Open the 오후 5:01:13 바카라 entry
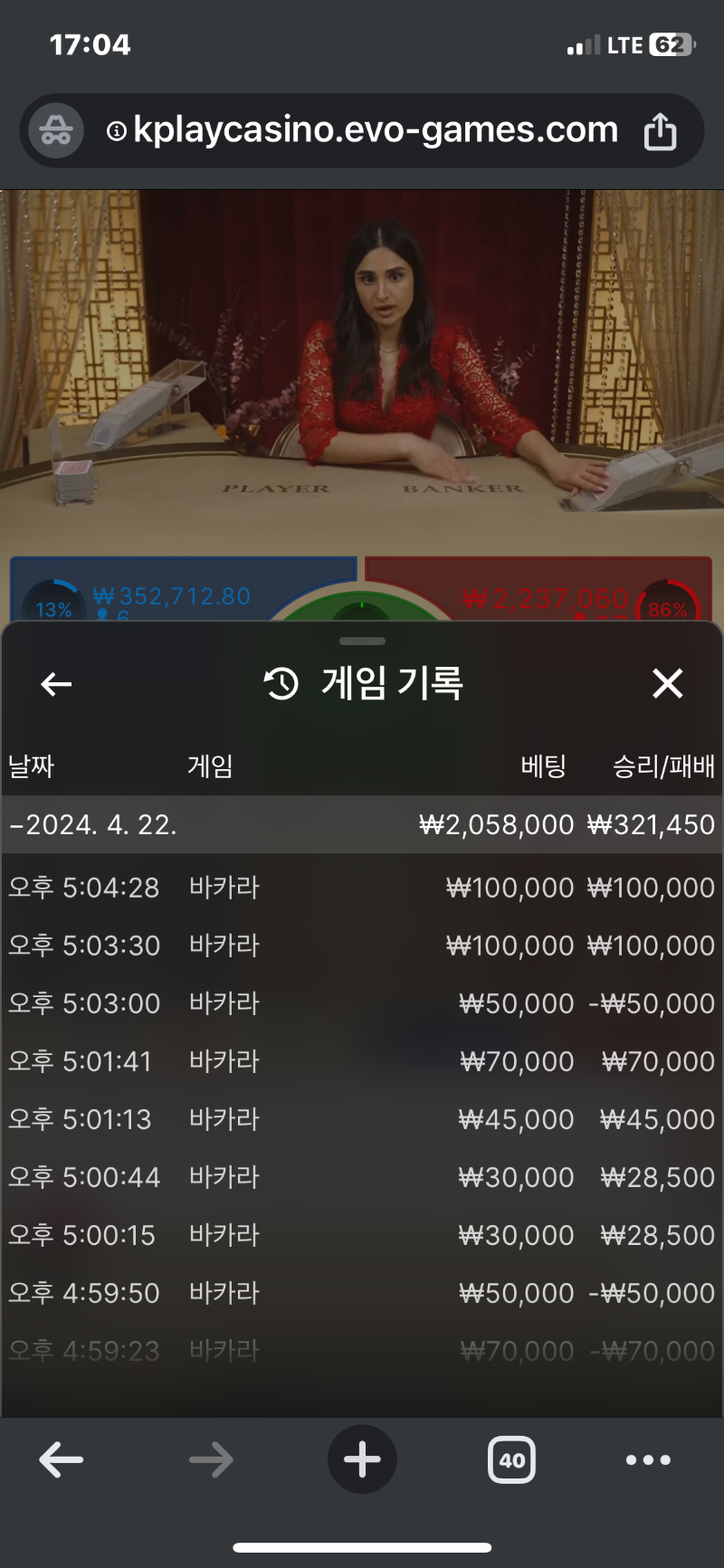The width and height of the screenshot is (724, 1568). click(362, 1119)
